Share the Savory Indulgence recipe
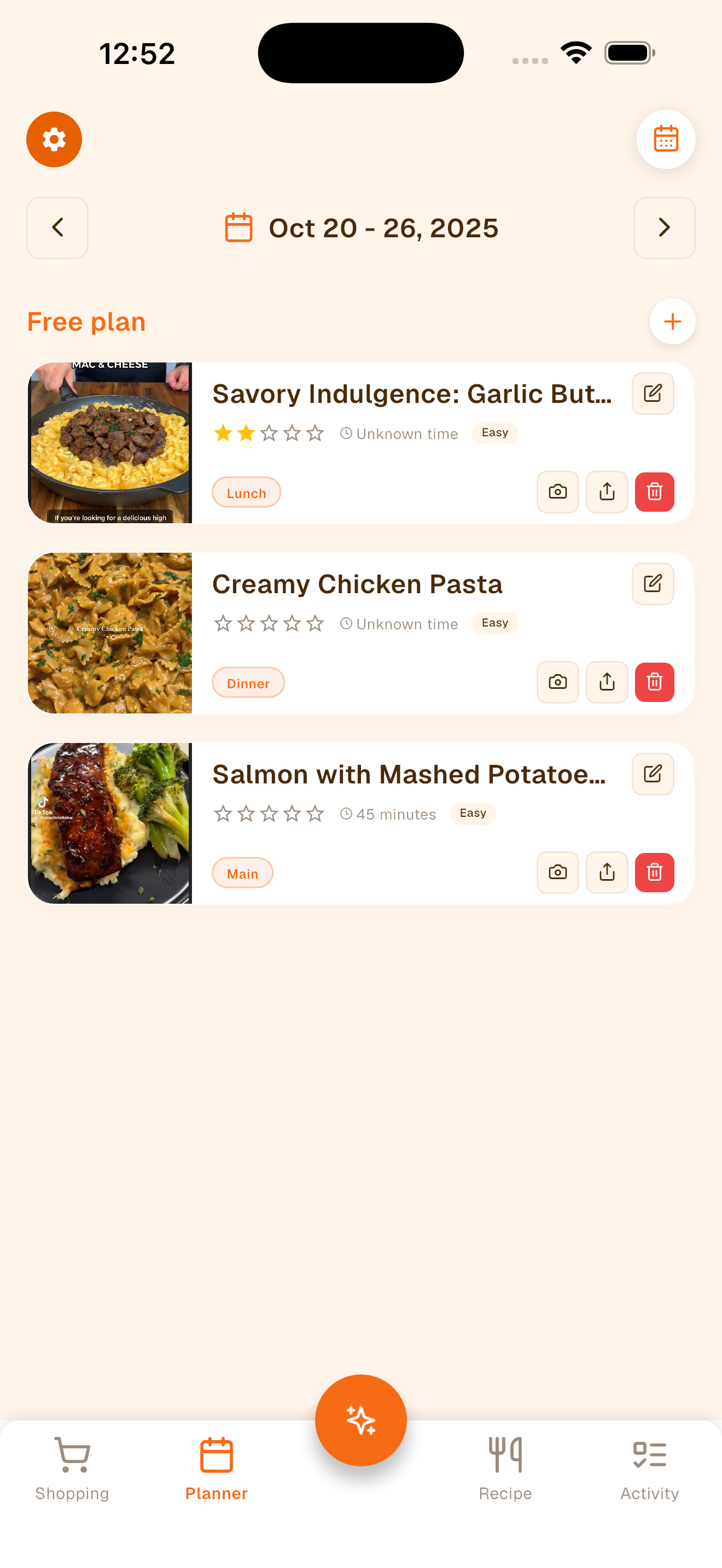Screen dimensions: 722x1568 607,492
